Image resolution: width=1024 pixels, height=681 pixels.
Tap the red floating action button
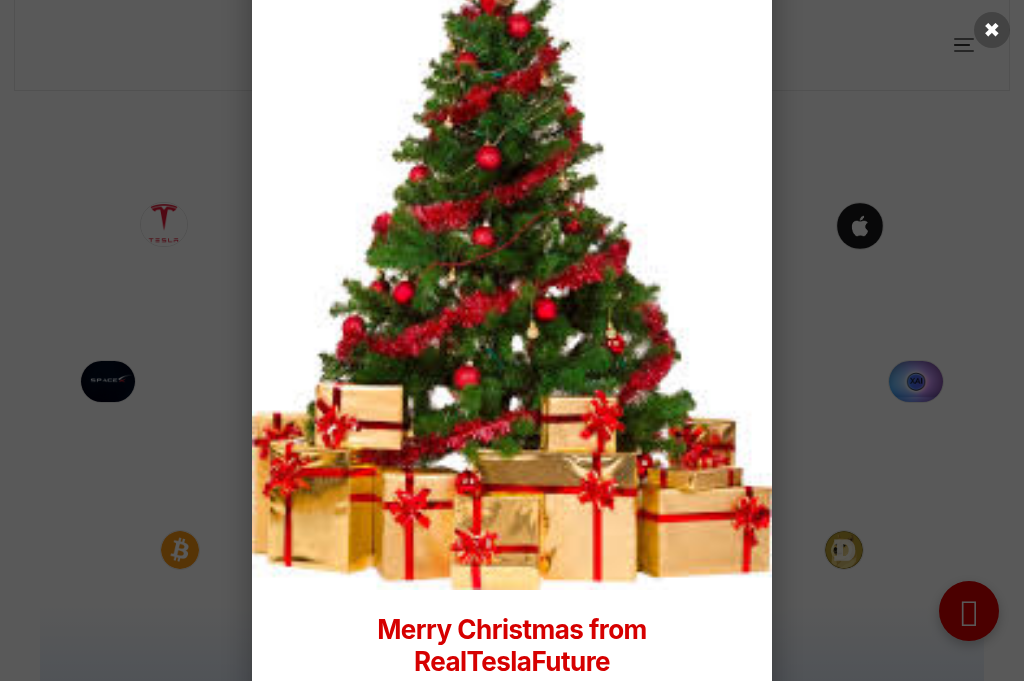point(968,611)
